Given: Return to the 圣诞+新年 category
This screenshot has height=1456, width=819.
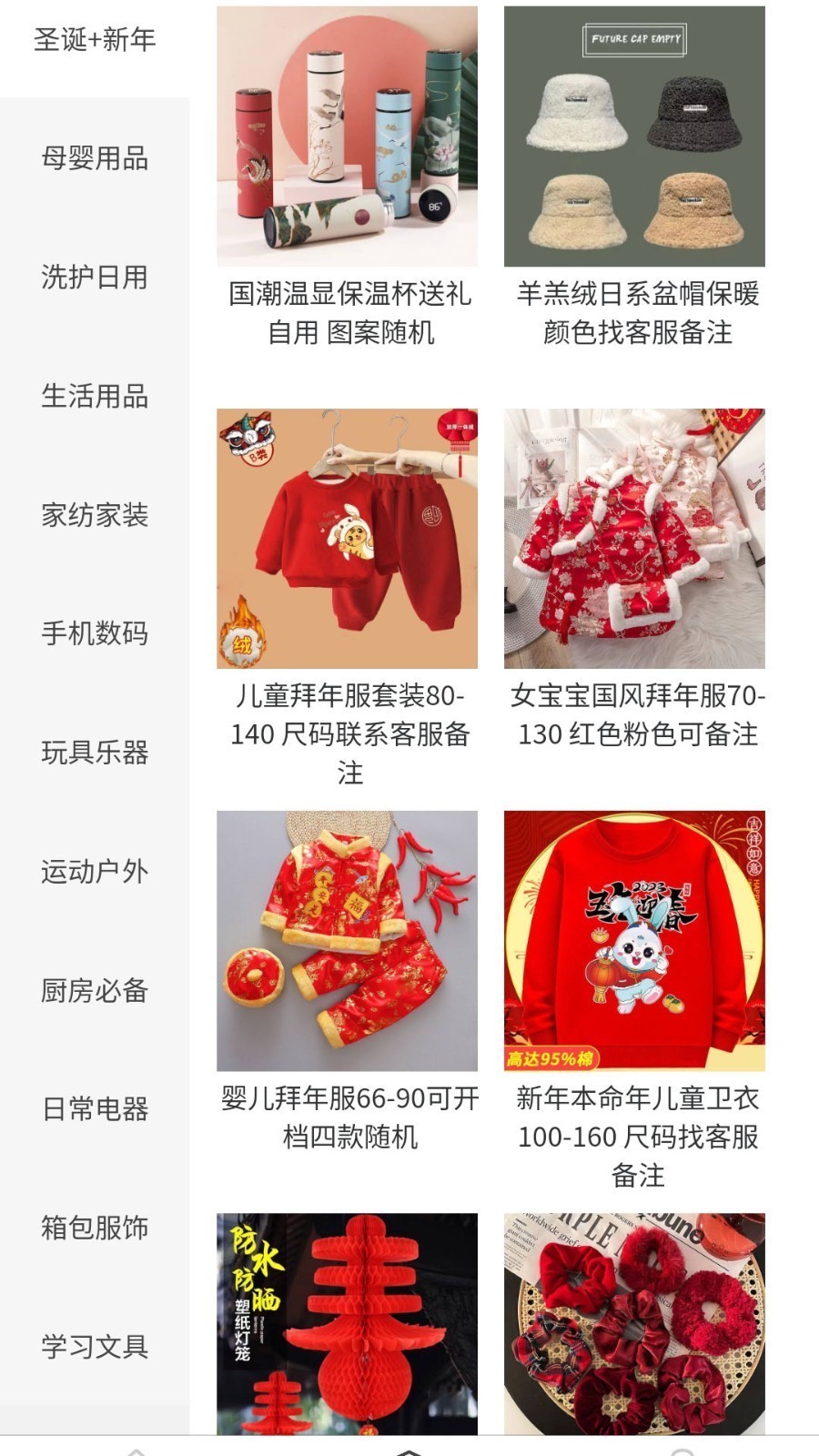Looking at the screenshot, I should coord(95,41).
